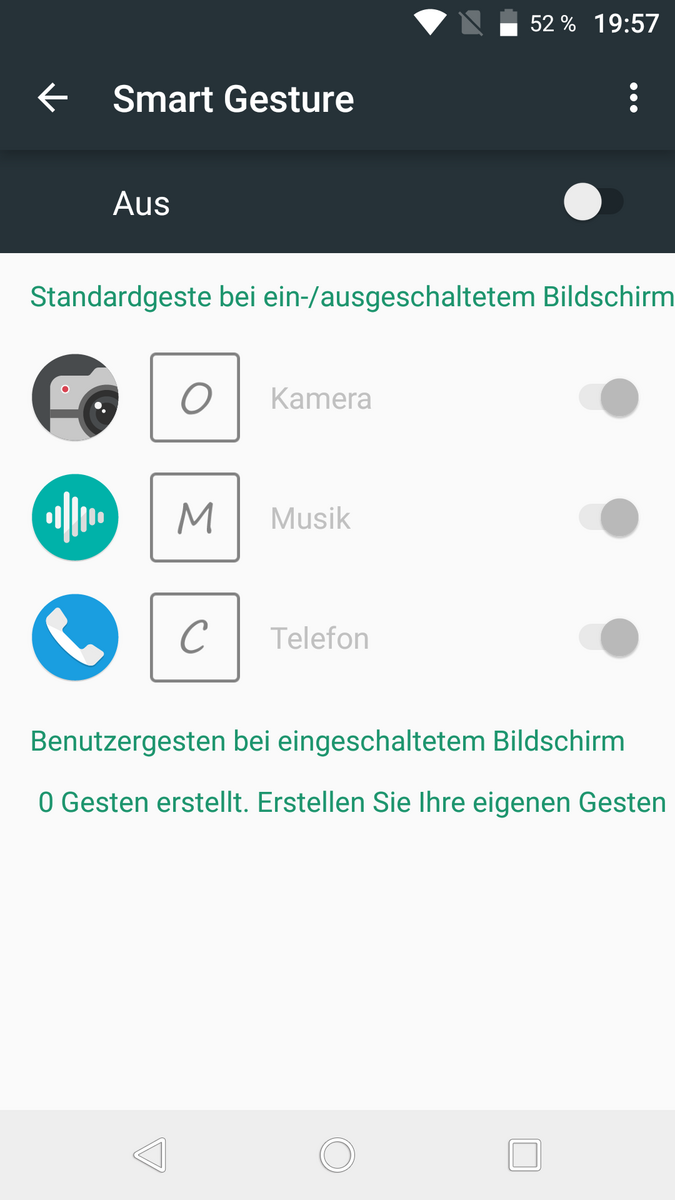Select the Kamera app icon
This screenshot has width=675, height=1200.
(x=75, y=398)
